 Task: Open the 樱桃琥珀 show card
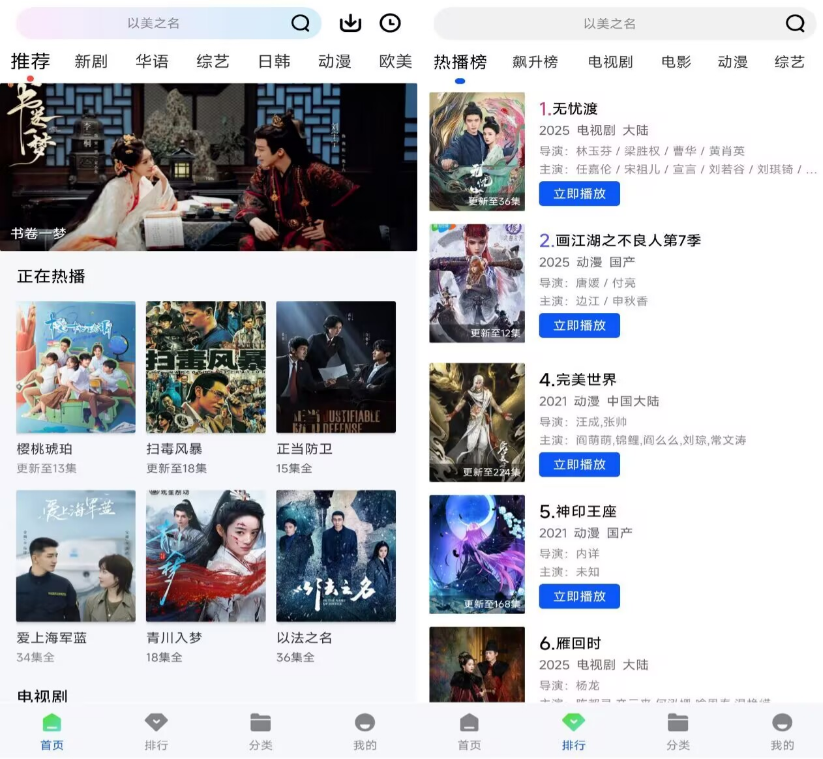(x=76, y=368)
